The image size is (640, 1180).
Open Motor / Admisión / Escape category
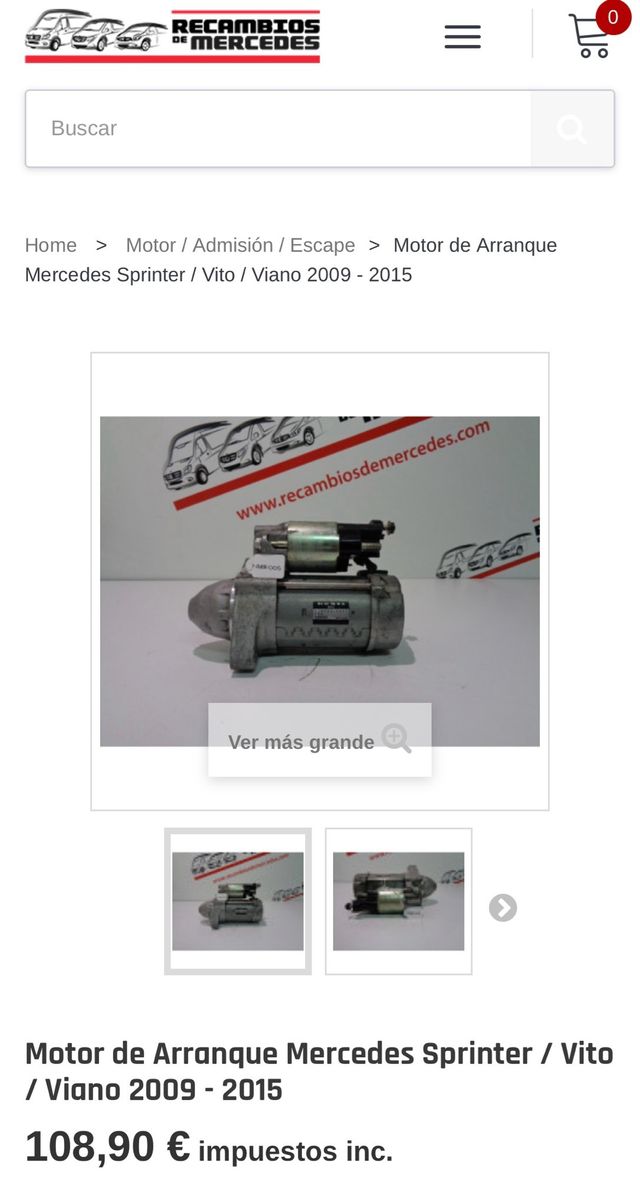(x=240, y=245)
